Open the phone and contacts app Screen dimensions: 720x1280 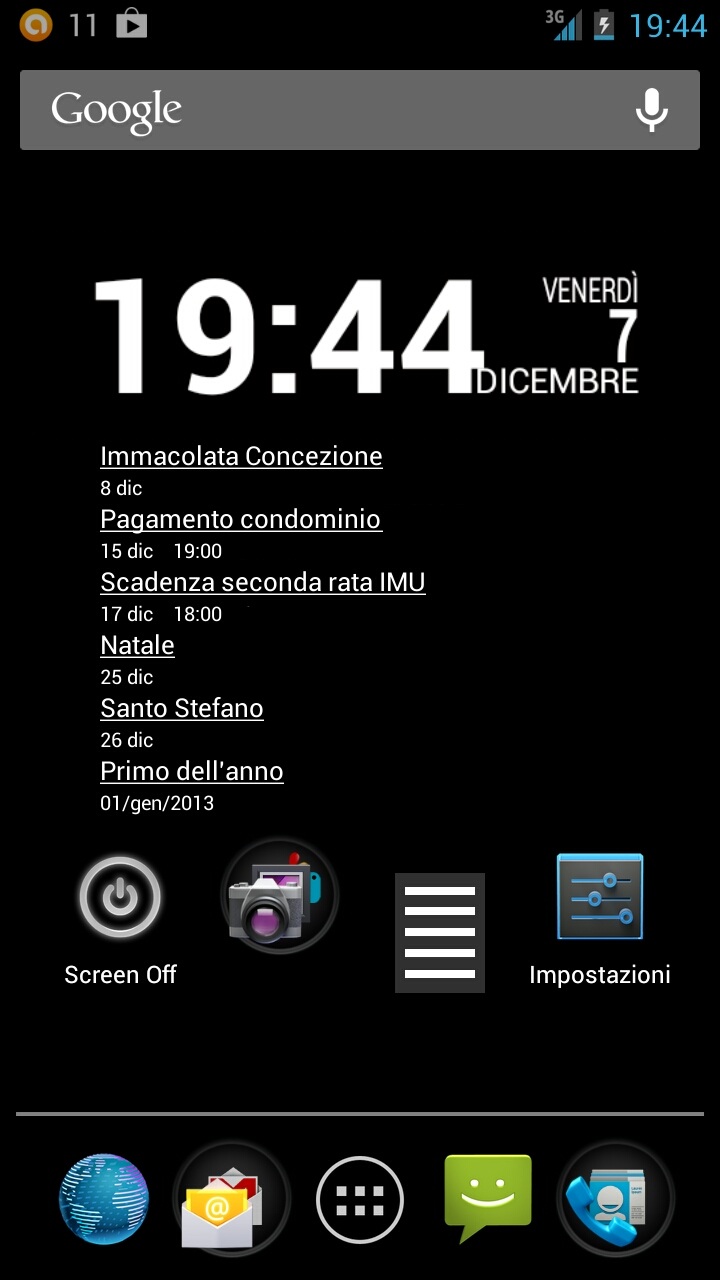(615, 1199)
